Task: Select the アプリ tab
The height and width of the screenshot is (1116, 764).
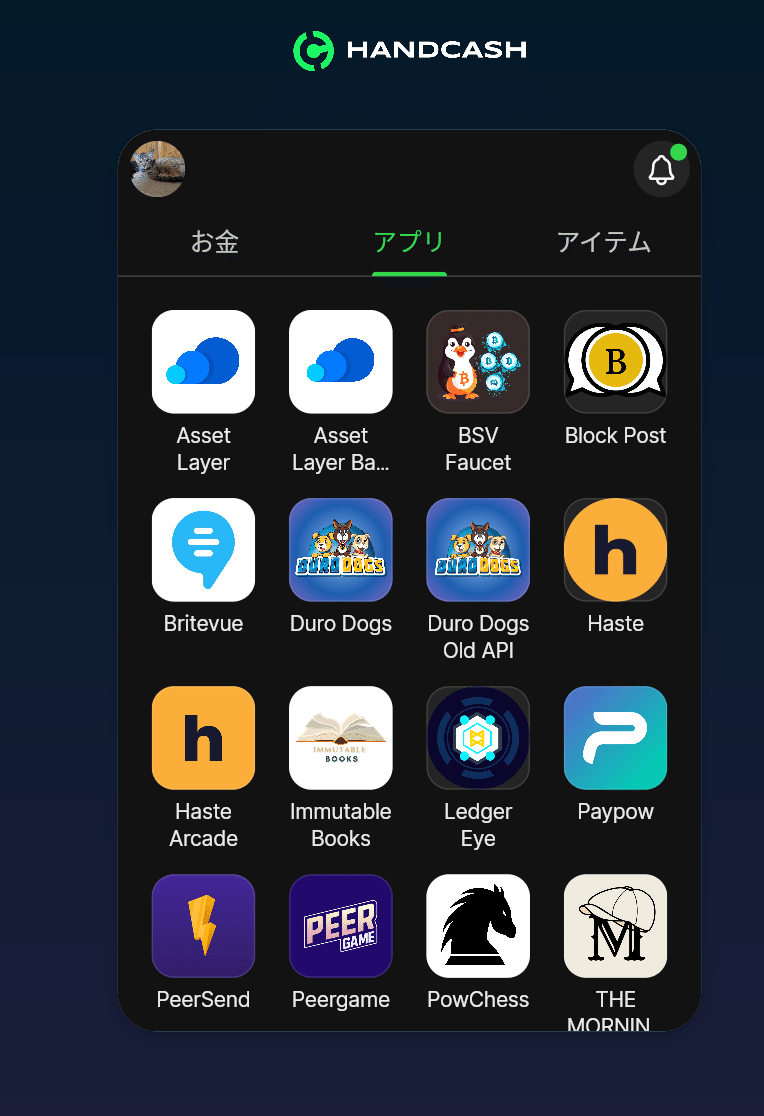Action: (409, 242)
